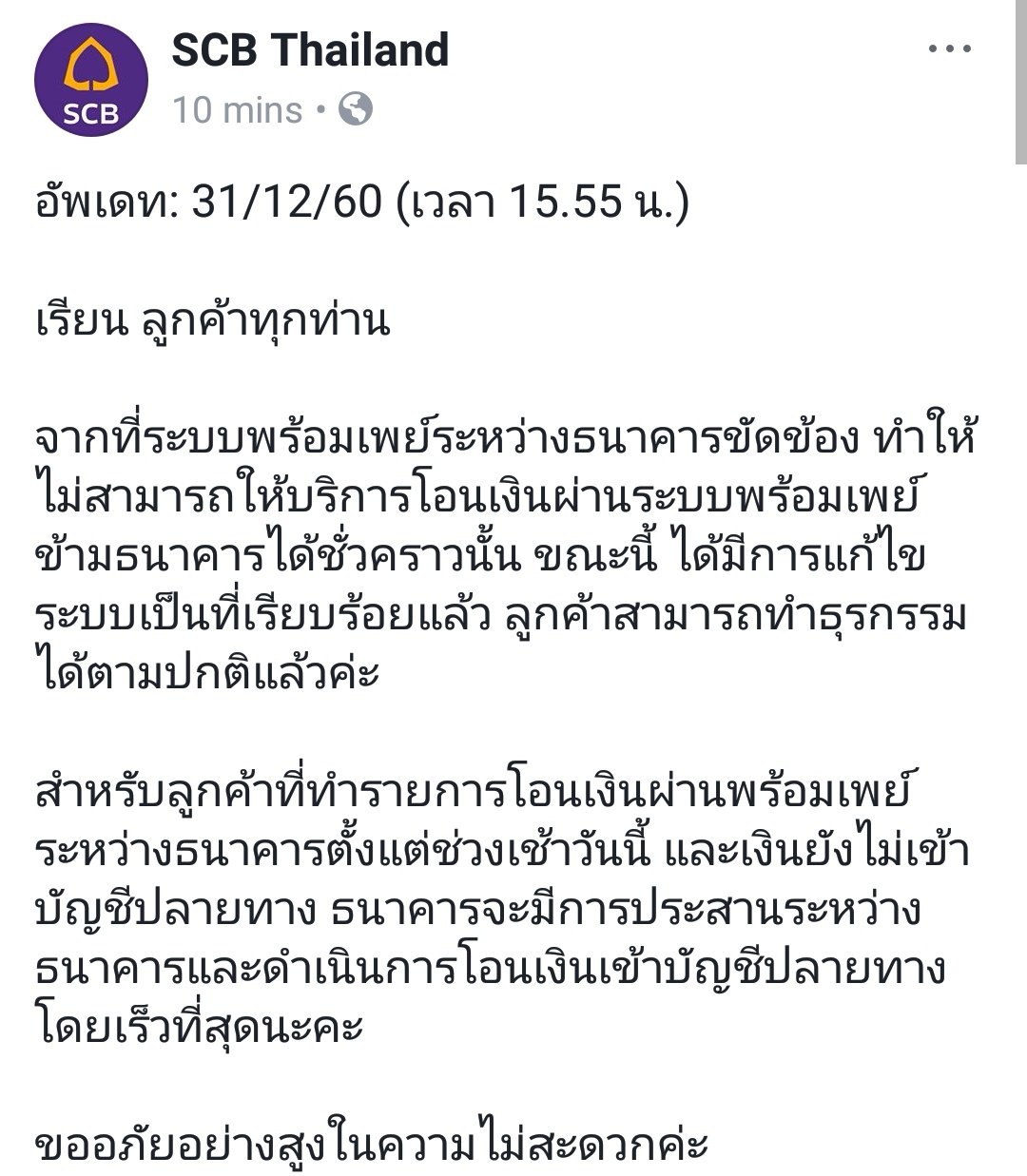Open the post's 10 mins timestamp
Screen dimensions: 1027x1176
click(237, 110)
